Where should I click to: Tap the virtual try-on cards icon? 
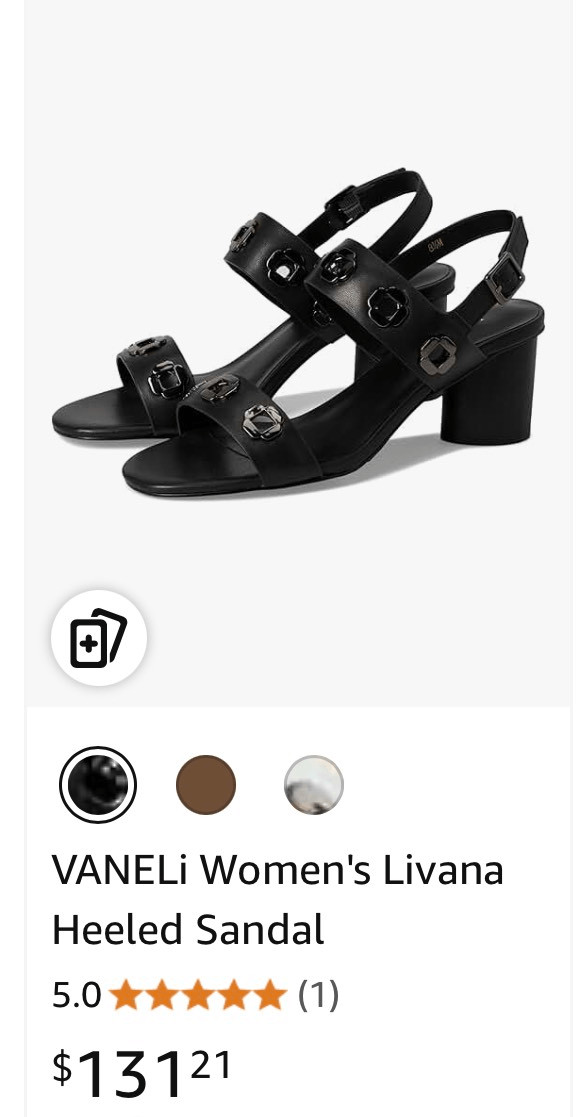[99, 638]
